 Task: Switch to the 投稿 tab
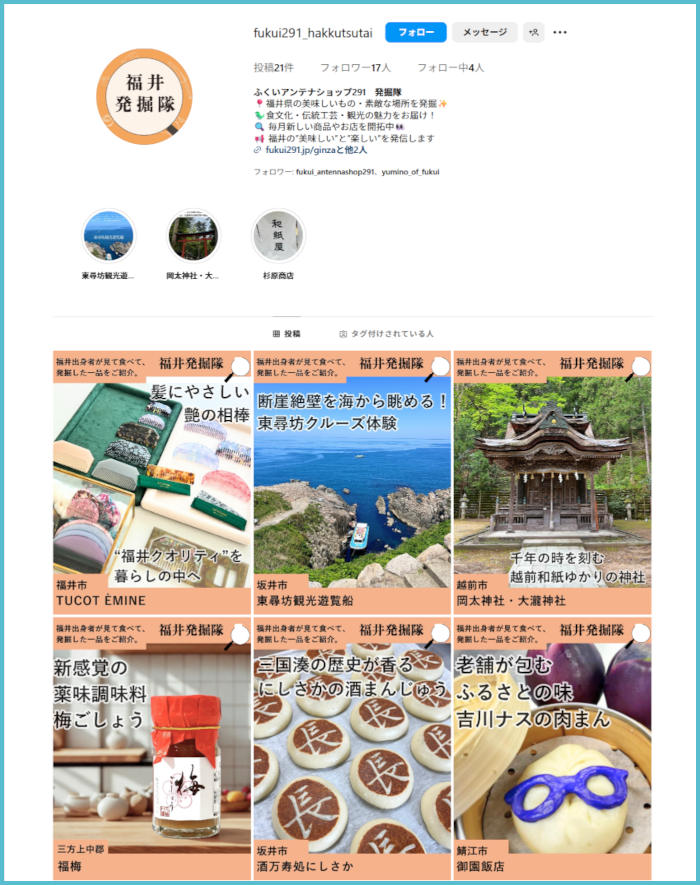tap(286, 334)
